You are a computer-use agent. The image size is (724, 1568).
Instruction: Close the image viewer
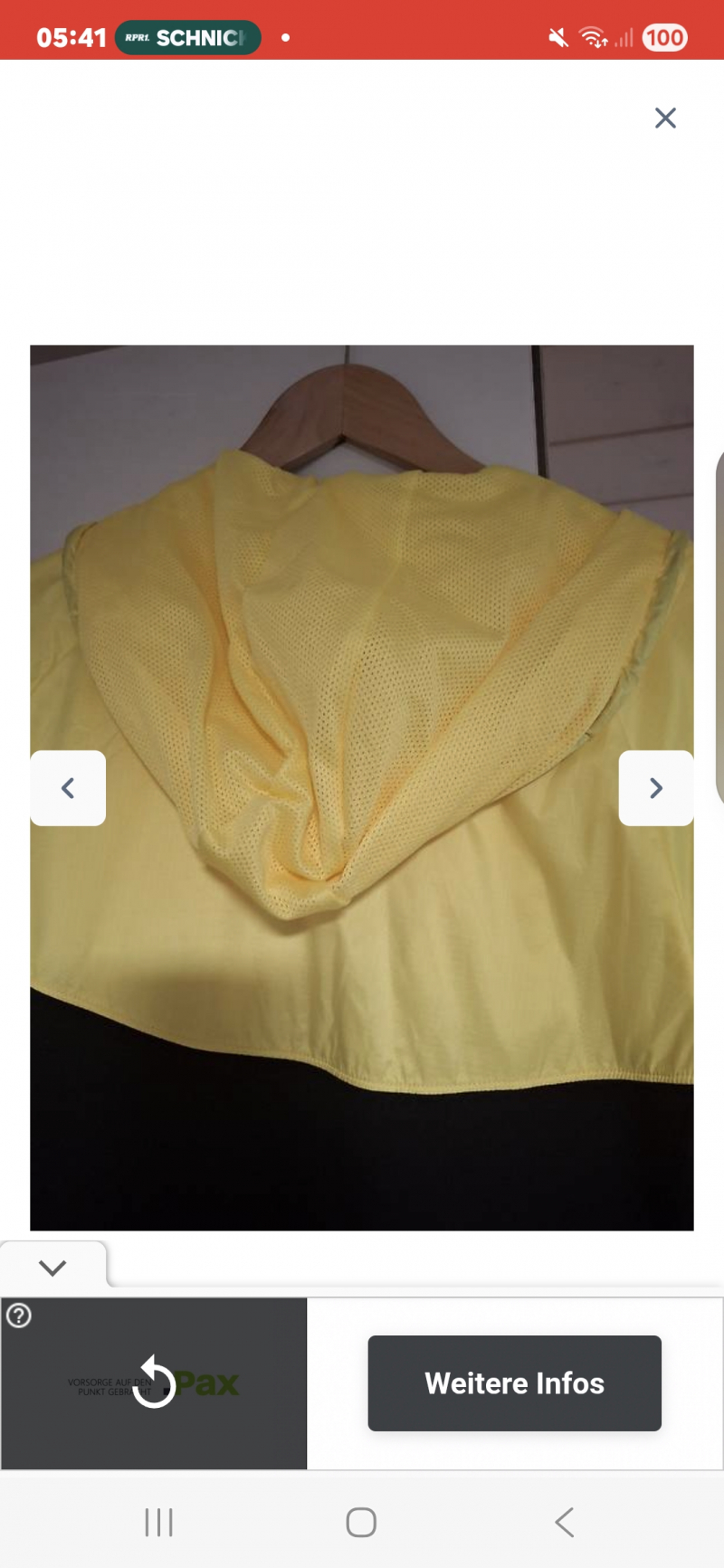pos(665,118)
